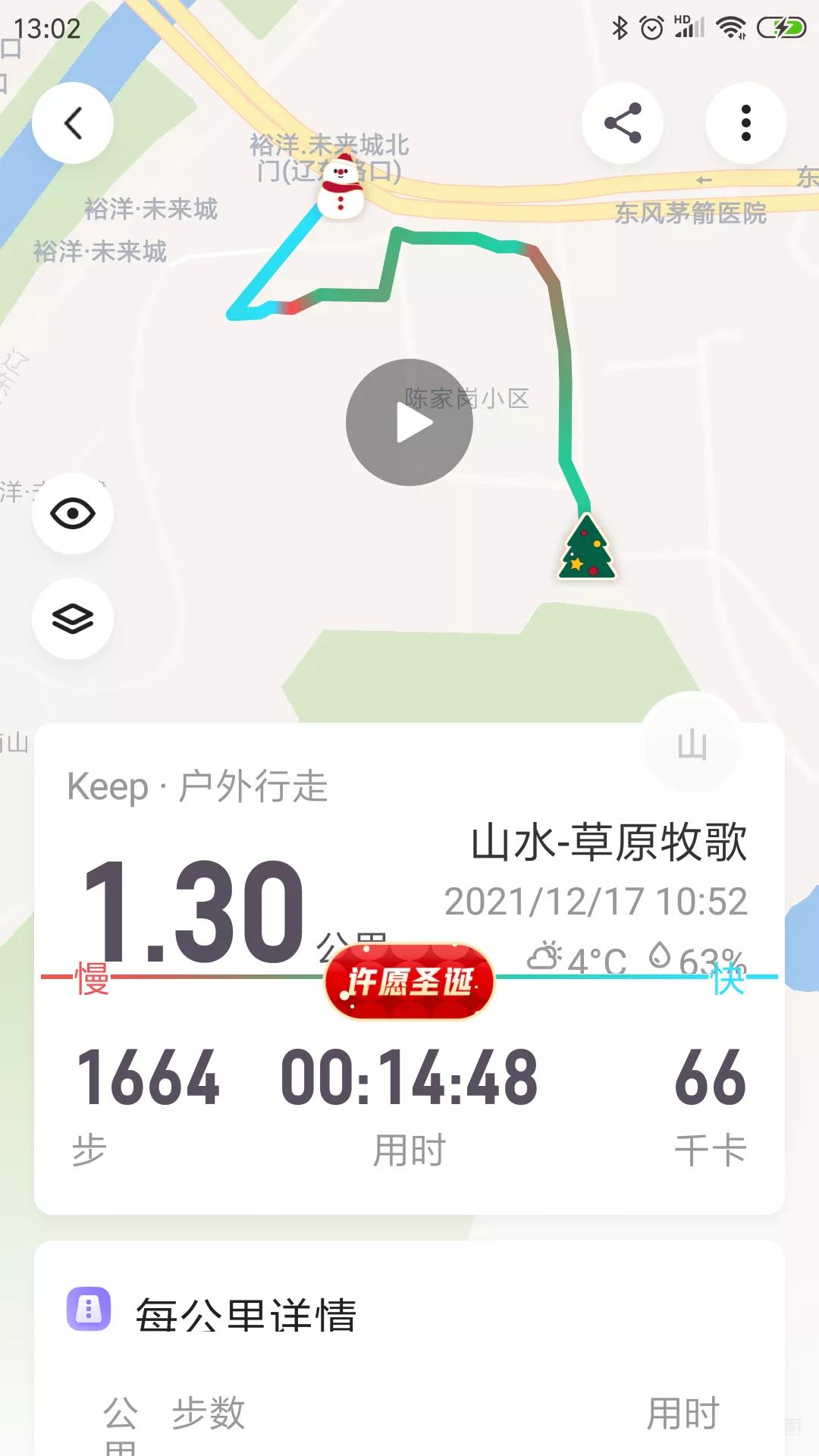Open the map layers switcher
Image resolution: width=819 pixels, height=1456 pixels.
pos(73,619)
